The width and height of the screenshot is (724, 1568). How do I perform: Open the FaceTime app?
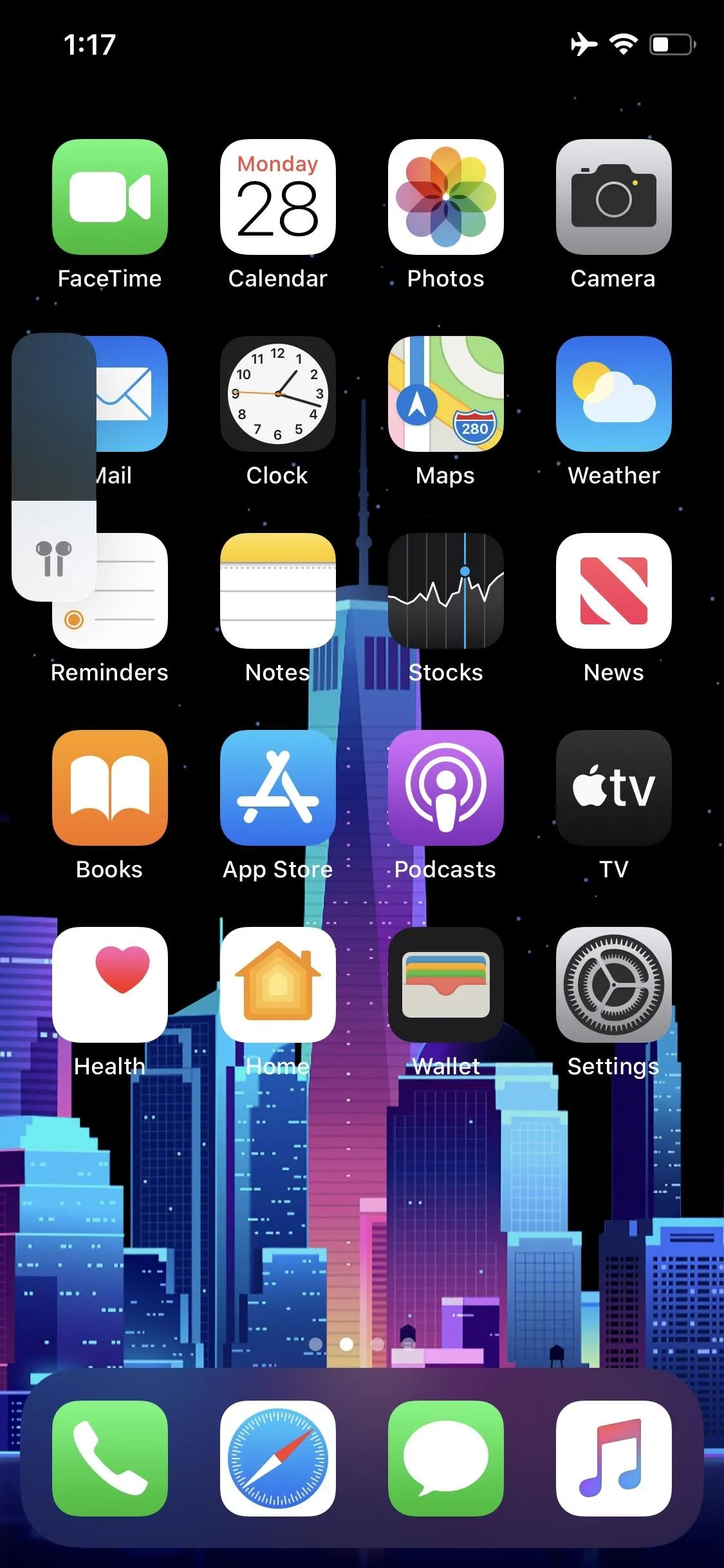click(110, 197)
